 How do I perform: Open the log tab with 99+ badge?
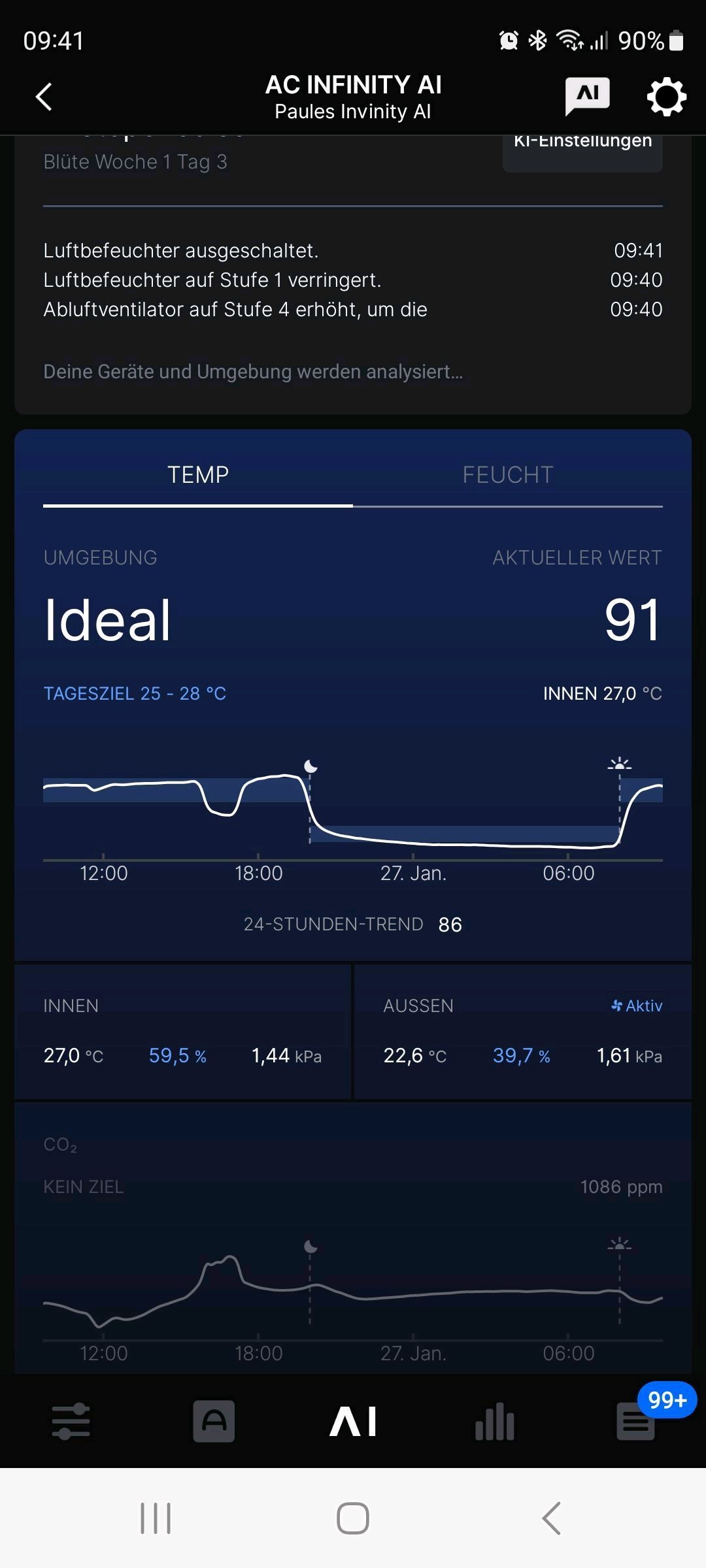(636, 1422)
